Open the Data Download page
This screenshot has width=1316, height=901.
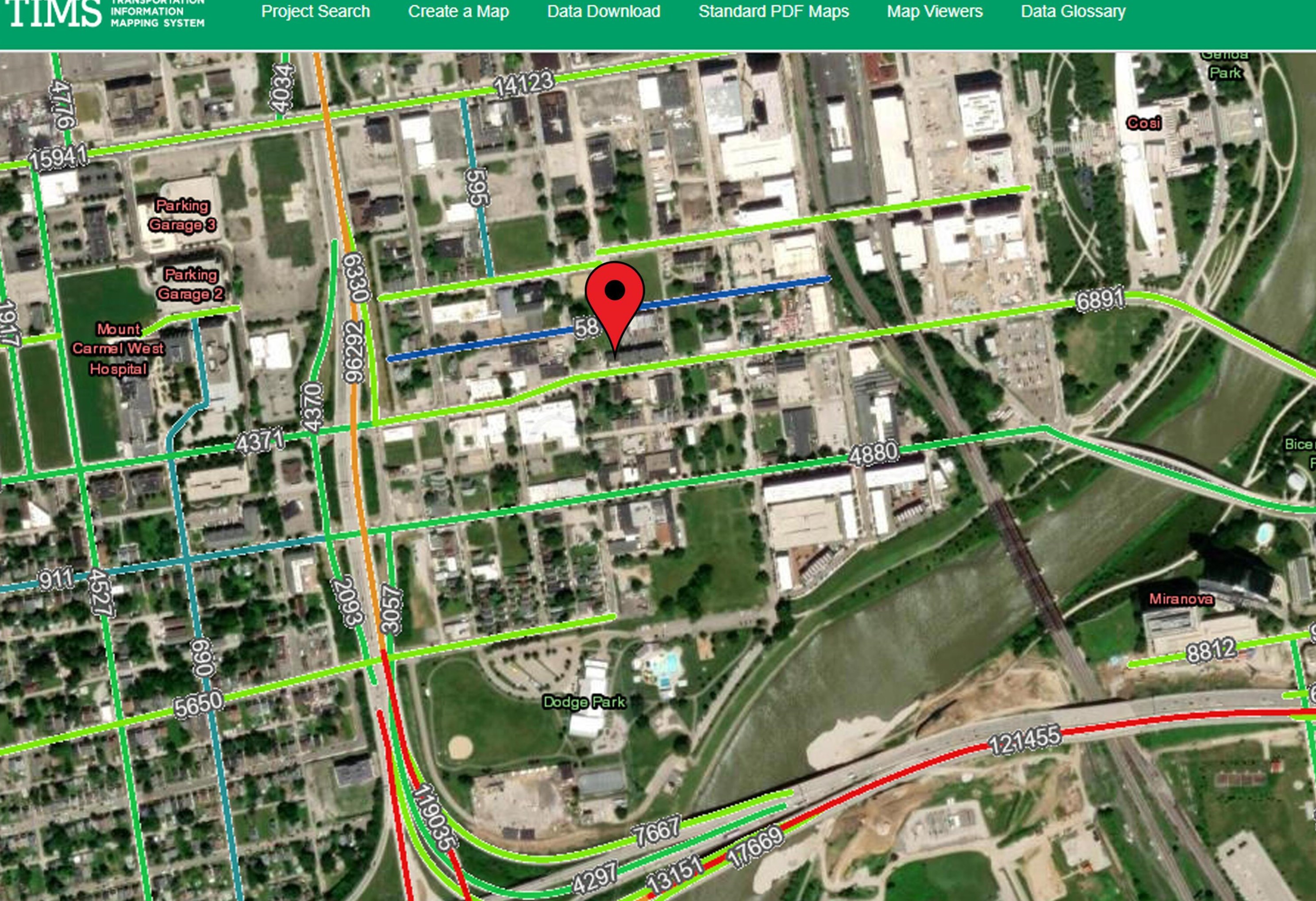click(x=603, y=12)
